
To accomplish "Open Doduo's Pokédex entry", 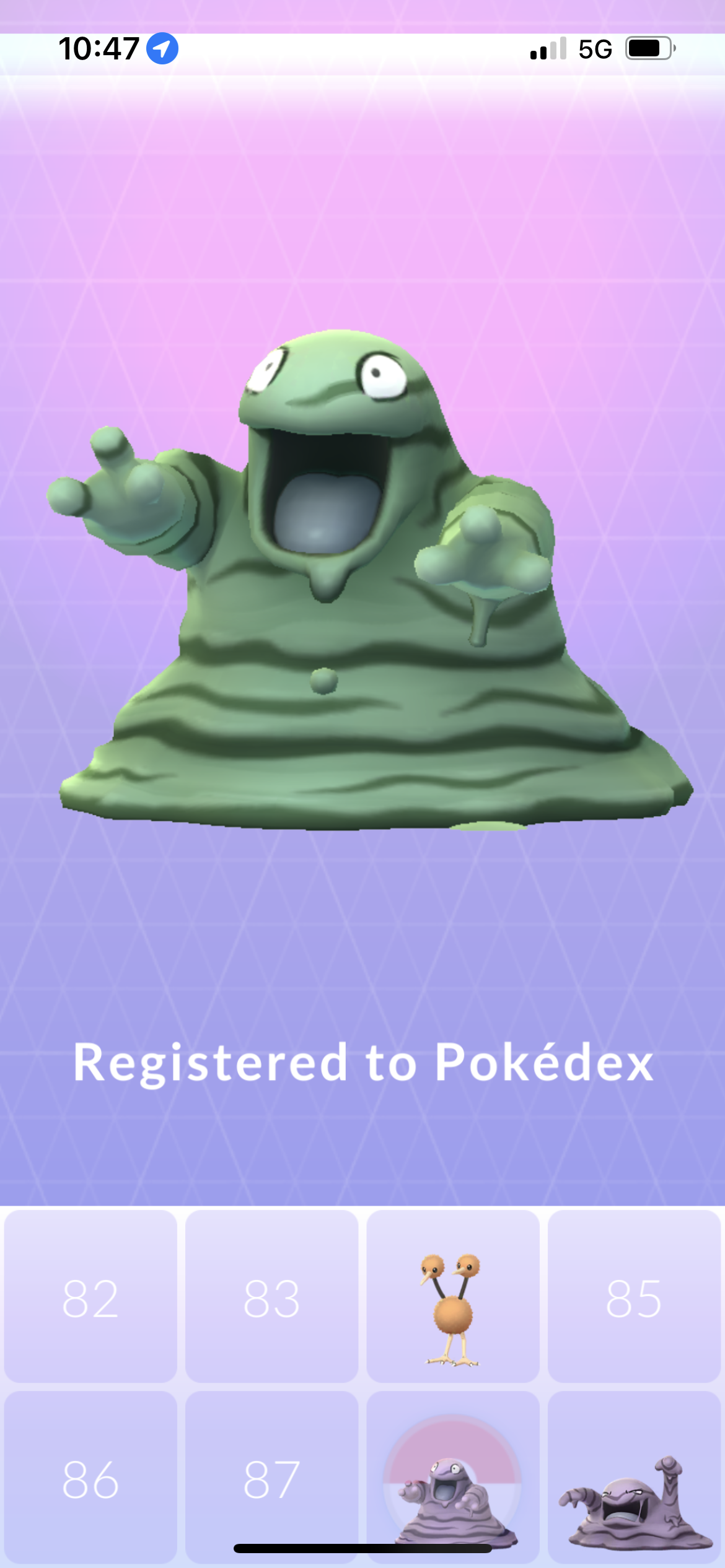I will [452, 1297].
